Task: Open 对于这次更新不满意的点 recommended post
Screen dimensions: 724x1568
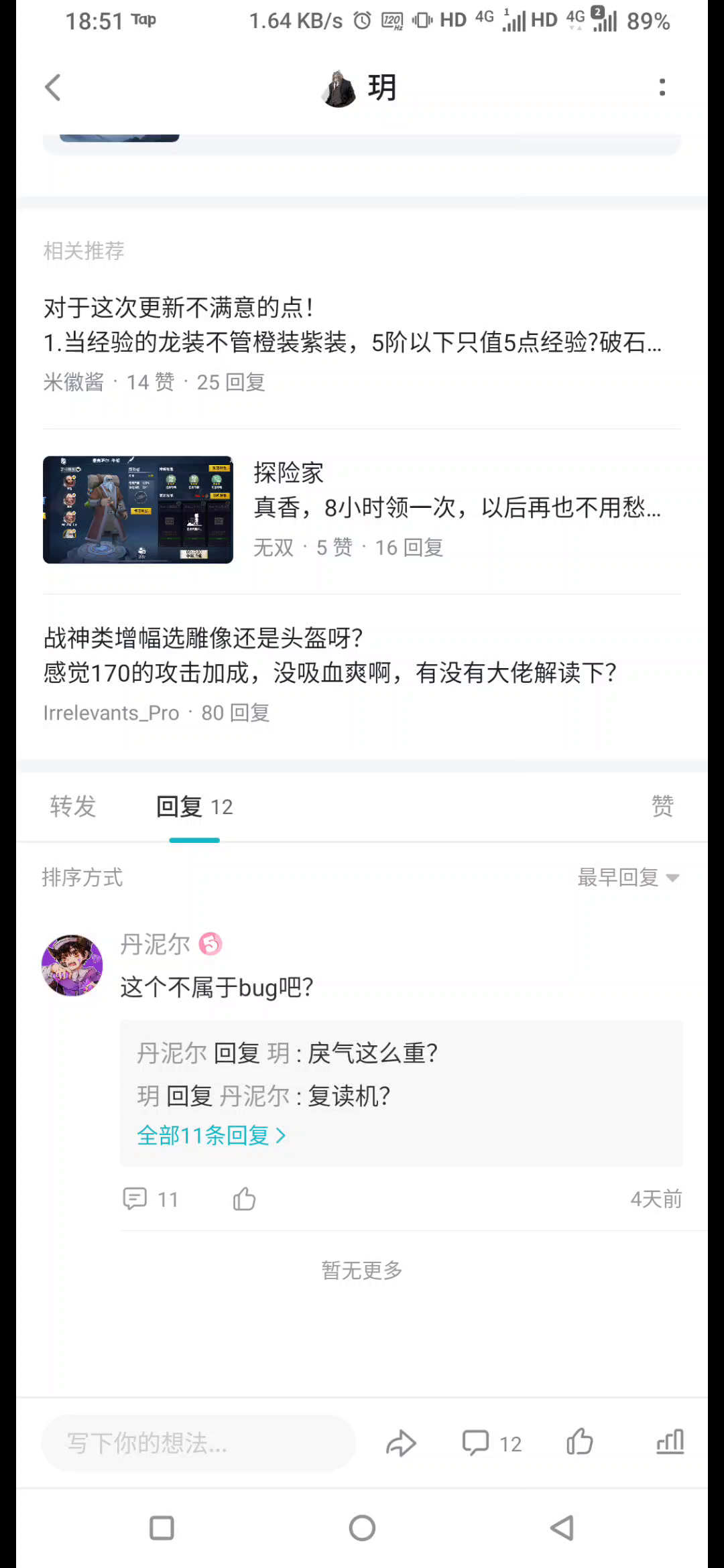Action: [x=362, y=344]
